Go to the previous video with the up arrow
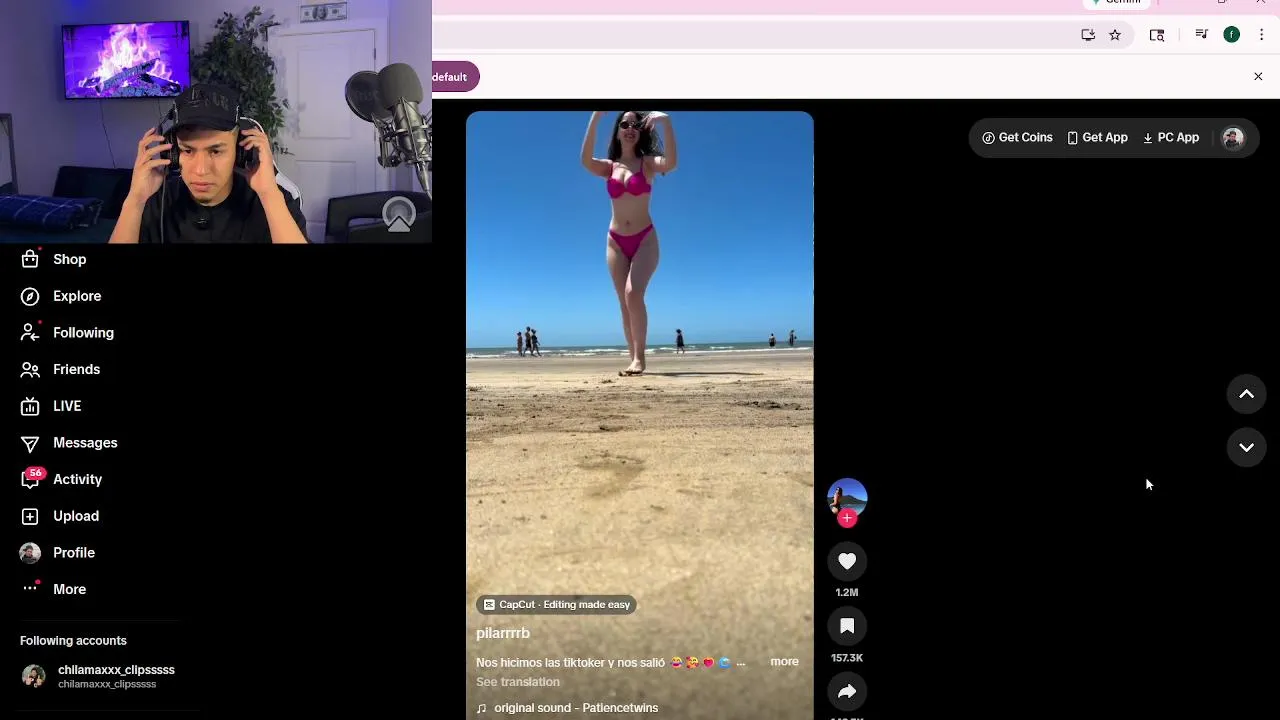This screenshot has height=720, width=1280. point(1246,394)
